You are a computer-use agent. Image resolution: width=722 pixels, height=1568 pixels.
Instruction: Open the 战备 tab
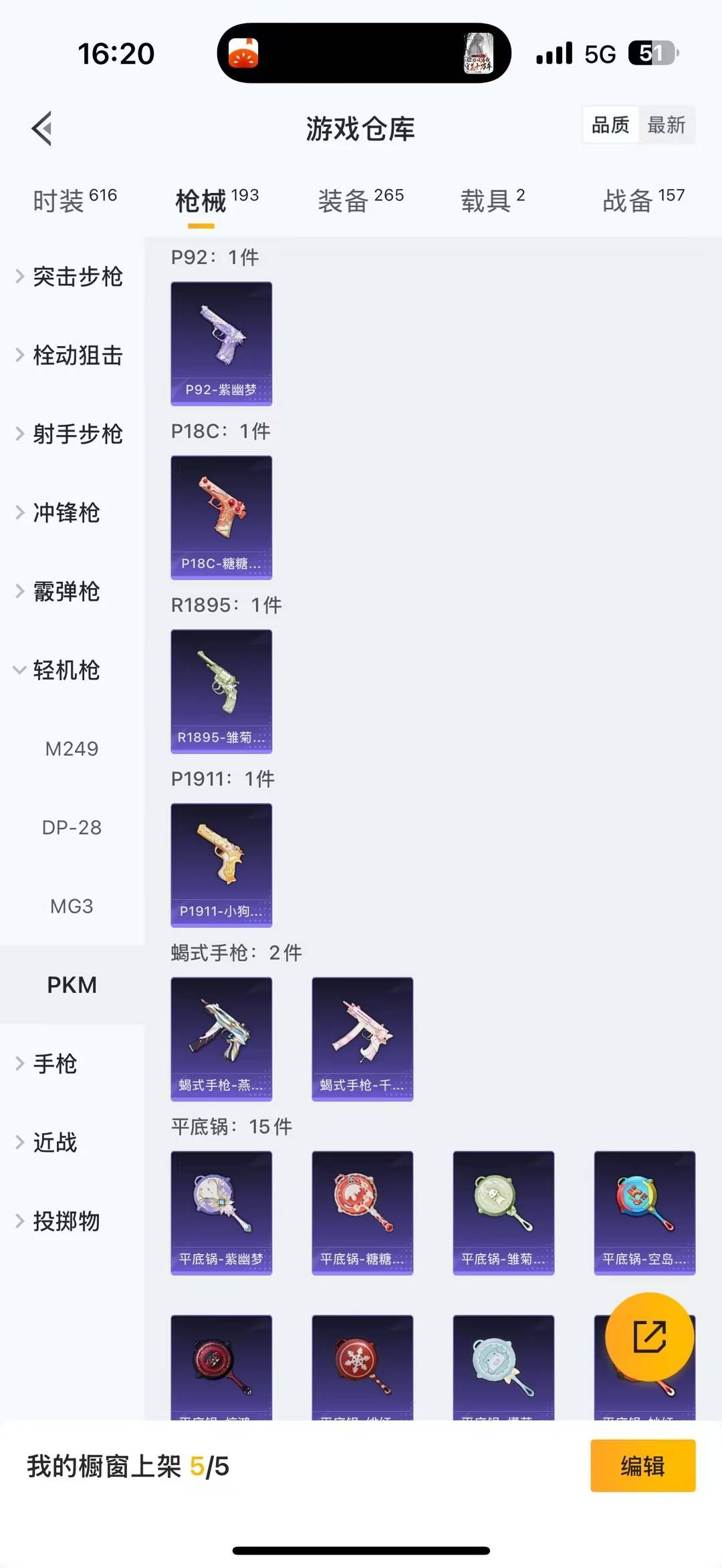(x=640, y=200)
